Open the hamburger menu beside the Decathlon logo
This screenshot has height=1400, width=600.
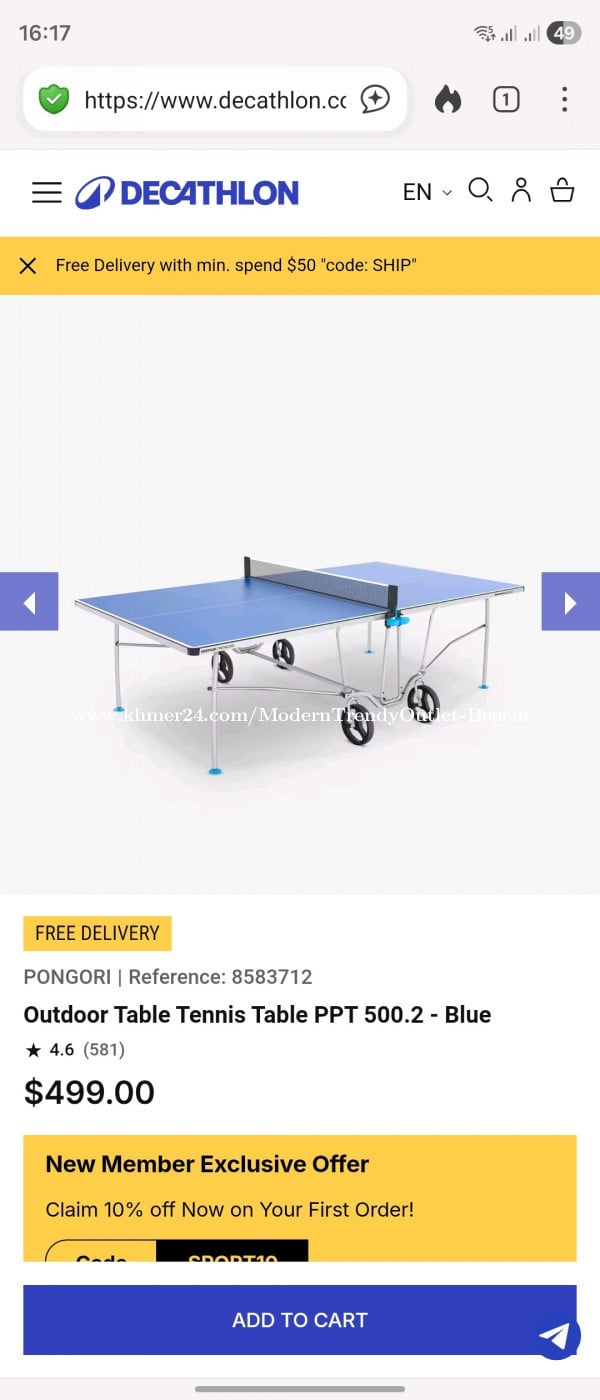46,192
